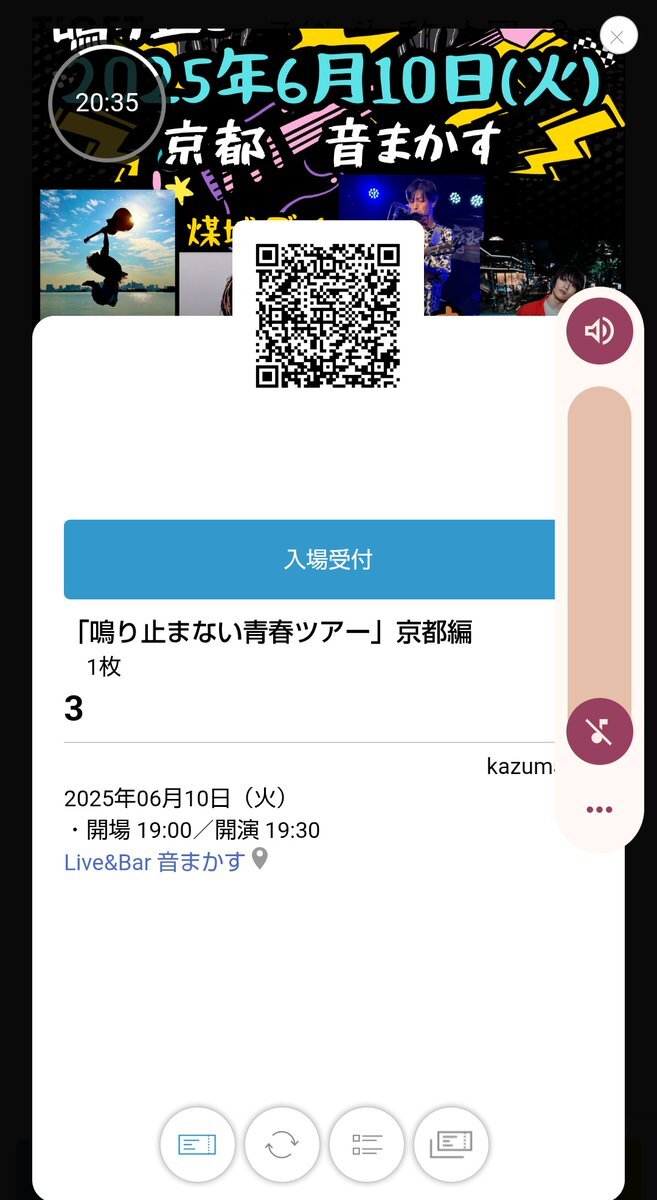The image size is (657, 1200).
Task: Tap the media volume speaker icon
Action: pos(599,331)
